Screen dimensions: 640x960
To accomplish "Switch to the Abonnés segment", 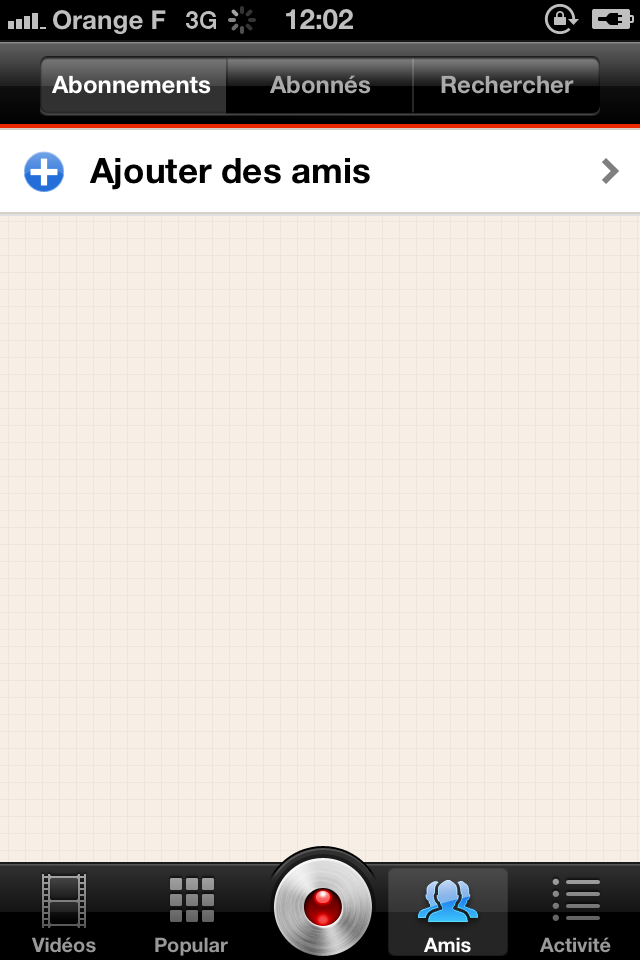I will pyautogui.click(x=320, y=86).
